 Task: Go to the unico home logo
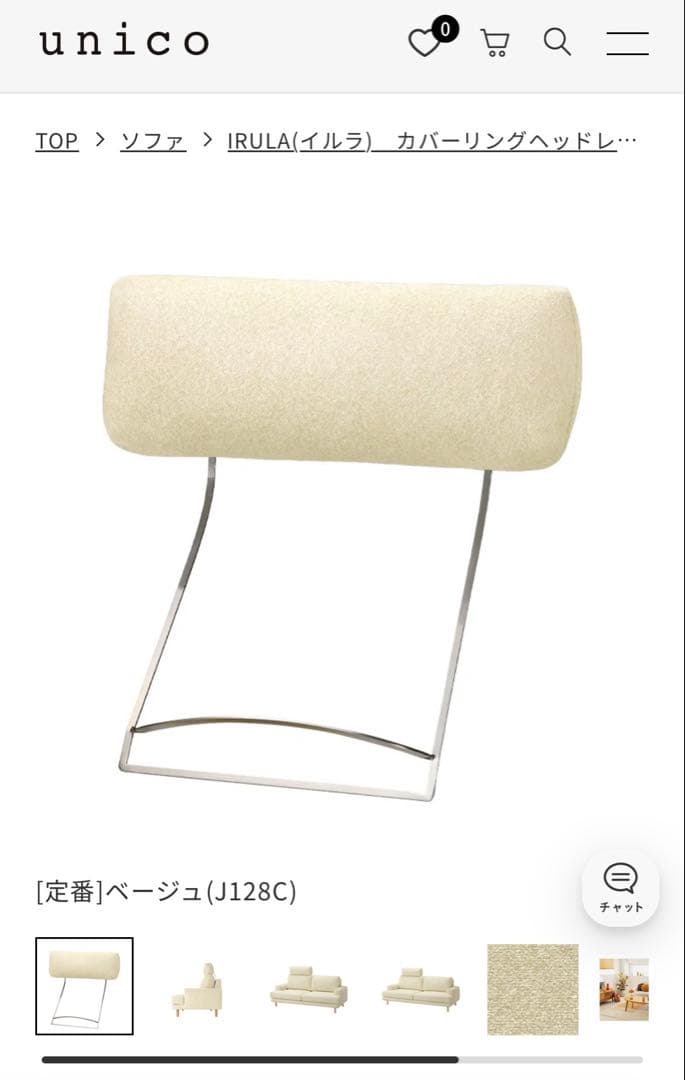point(124,42)
